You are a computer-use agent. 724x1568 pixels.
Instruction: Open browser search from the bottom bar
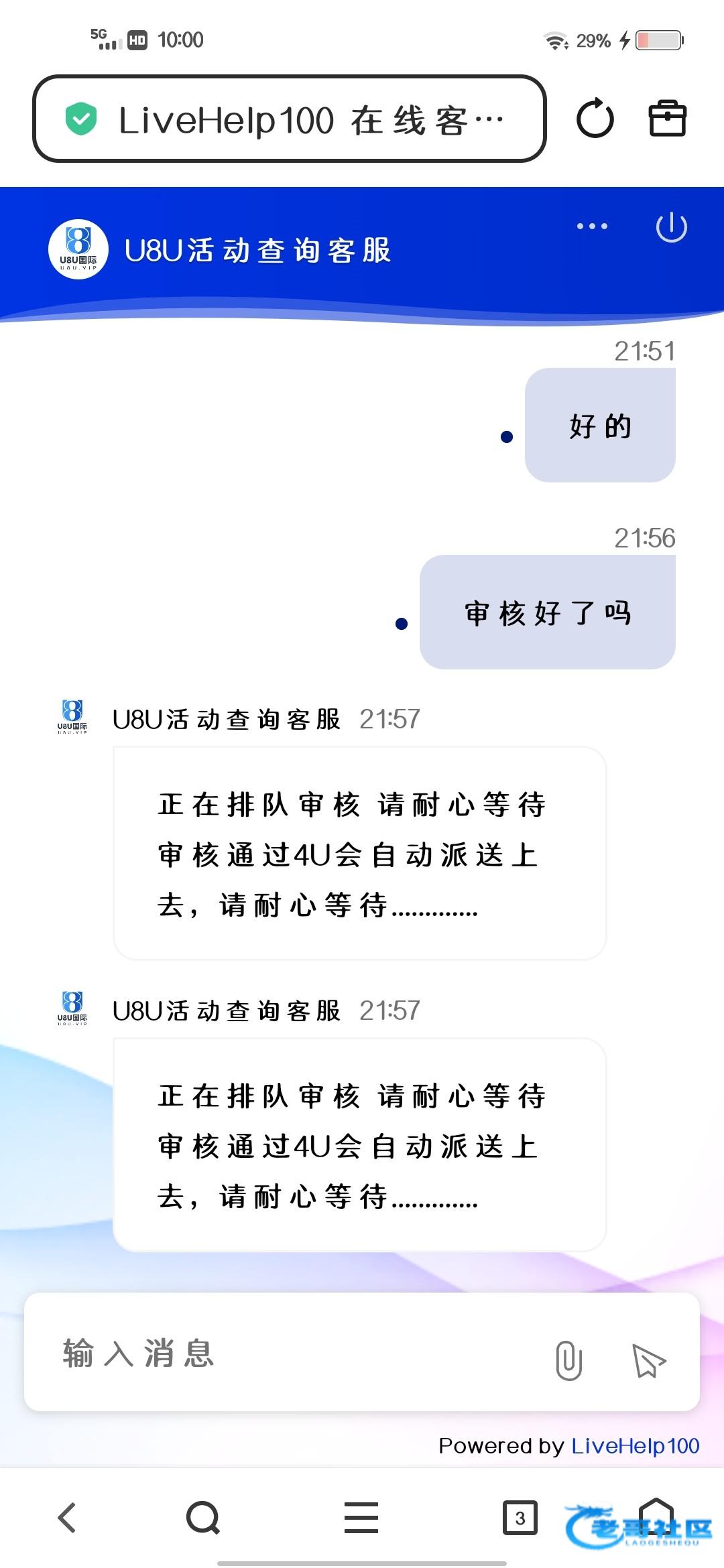tap(203, 1518)
